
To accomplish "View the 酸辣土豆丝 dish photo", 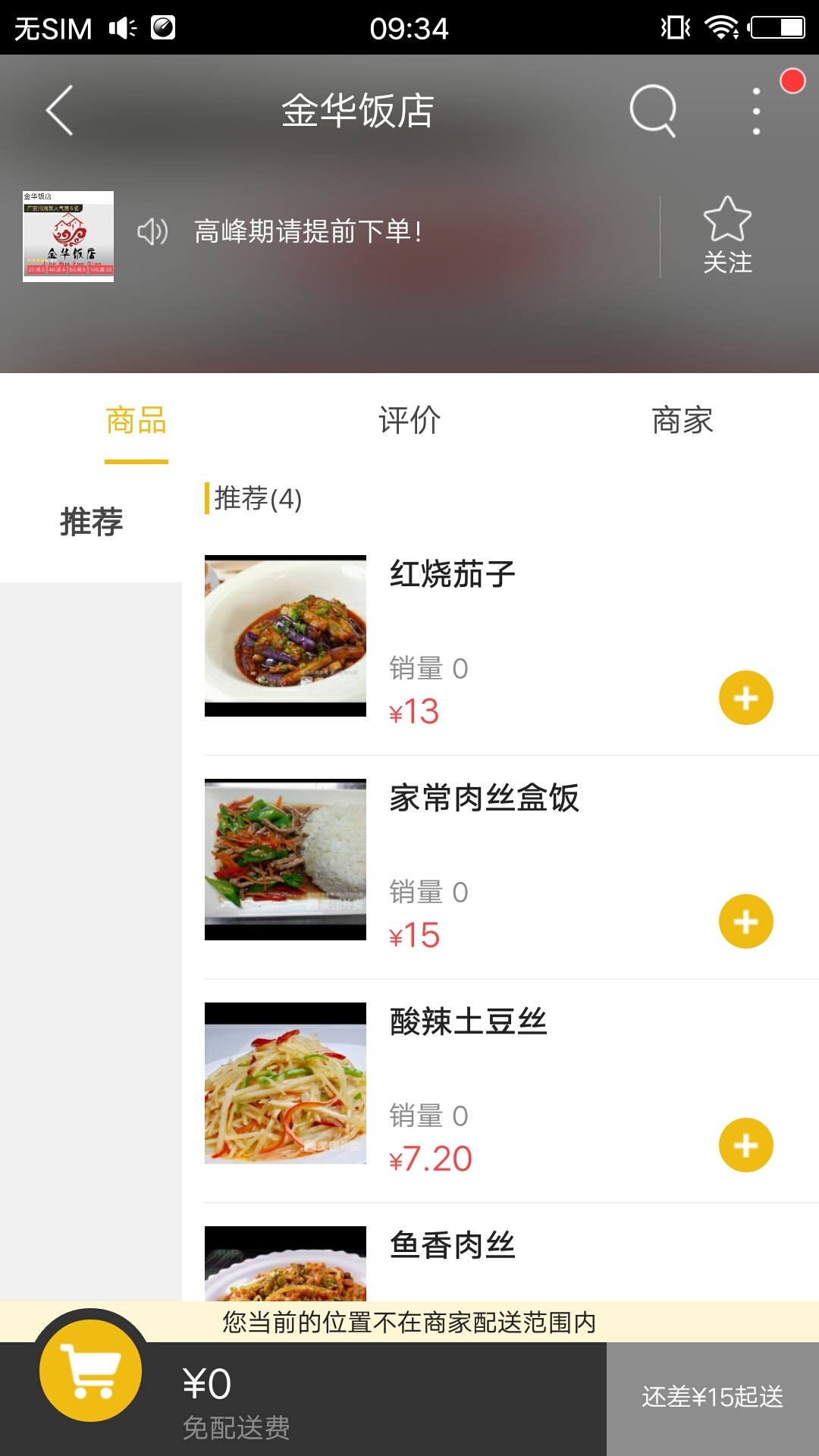I will pyautogui.click(x=285, y=1083).
